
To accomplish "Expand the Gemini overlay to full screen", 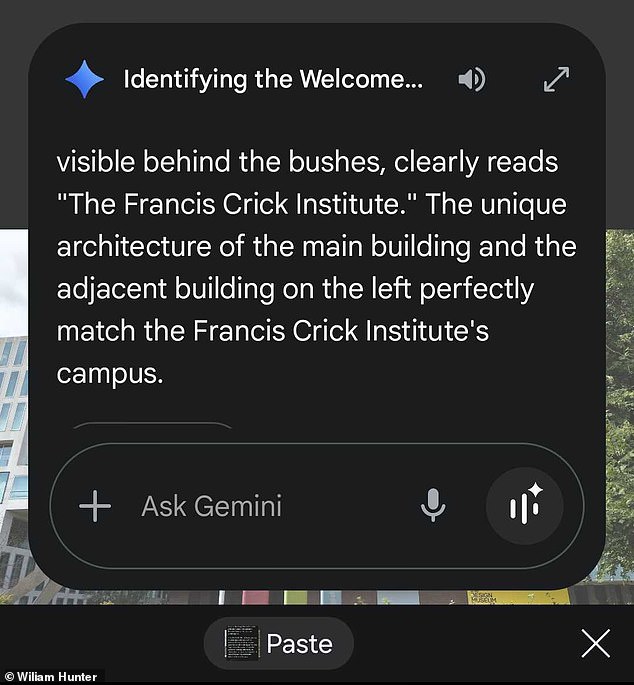I will [556, 81].
